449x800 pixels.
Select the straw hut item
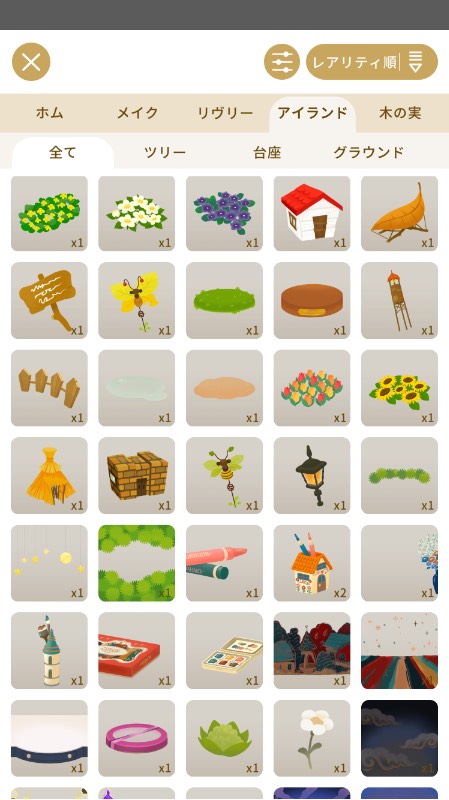click(x=49, y=476)
